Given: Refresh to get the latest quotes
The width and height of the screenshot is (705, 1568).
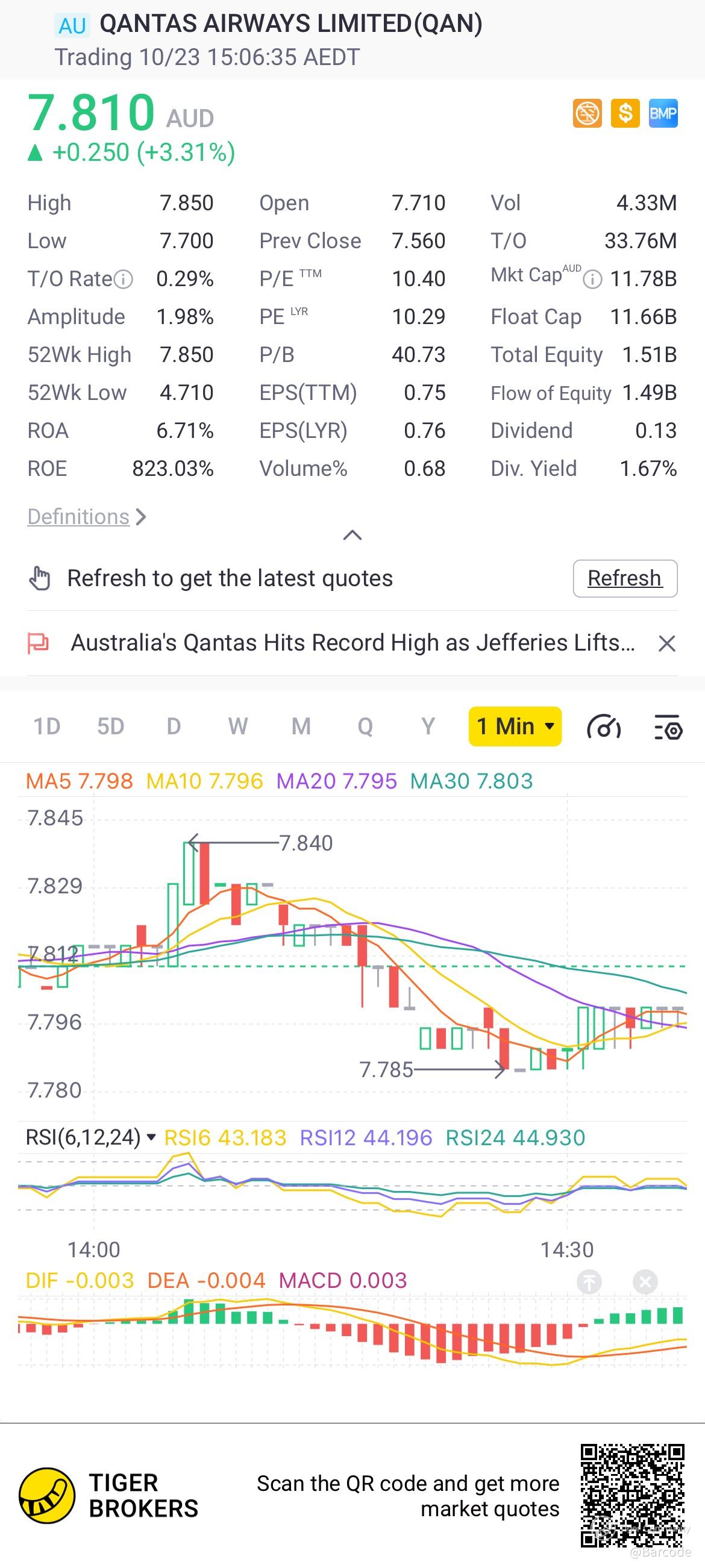Looking at the screenshot, I should pyautogui.click(x=625, y=578).
